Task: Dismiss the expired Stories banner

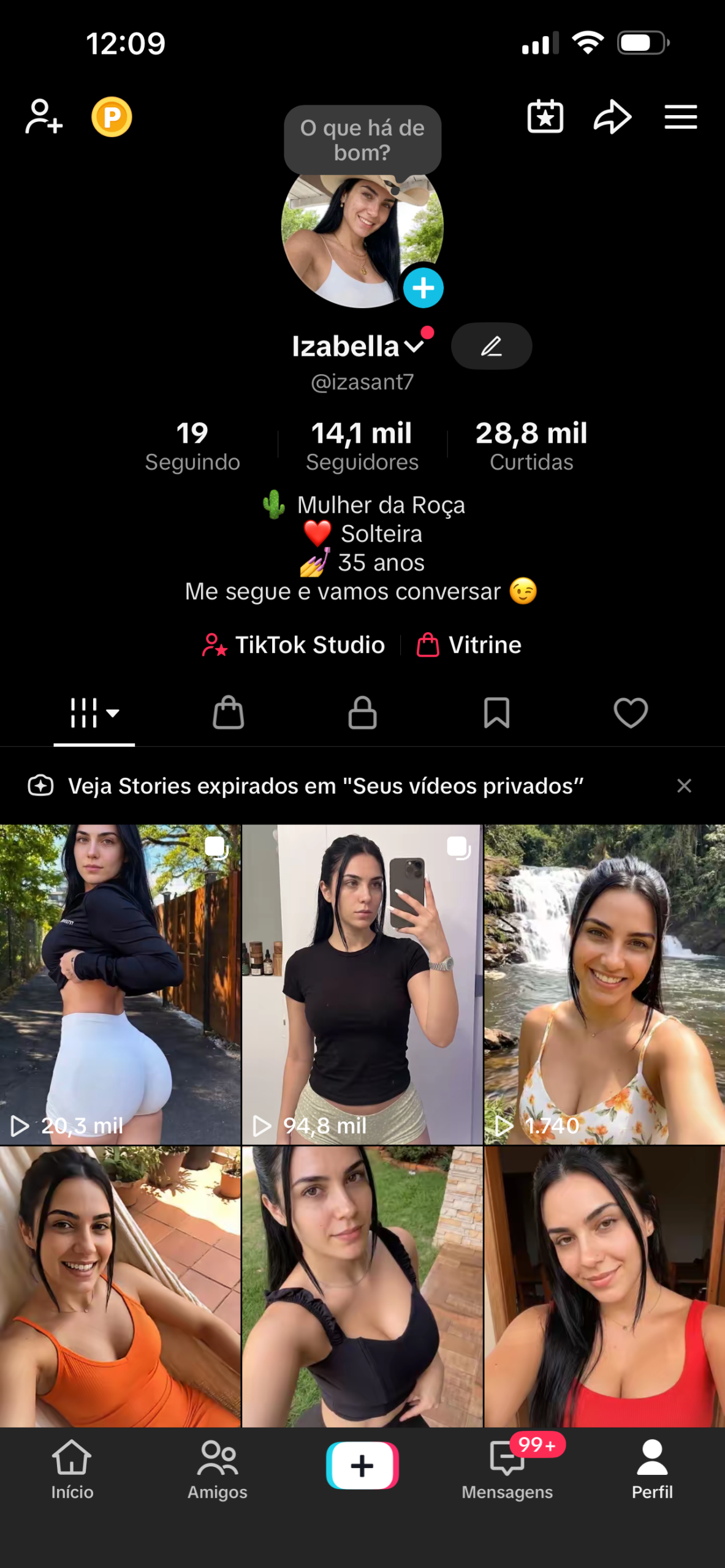Action: tap(684, 786)
